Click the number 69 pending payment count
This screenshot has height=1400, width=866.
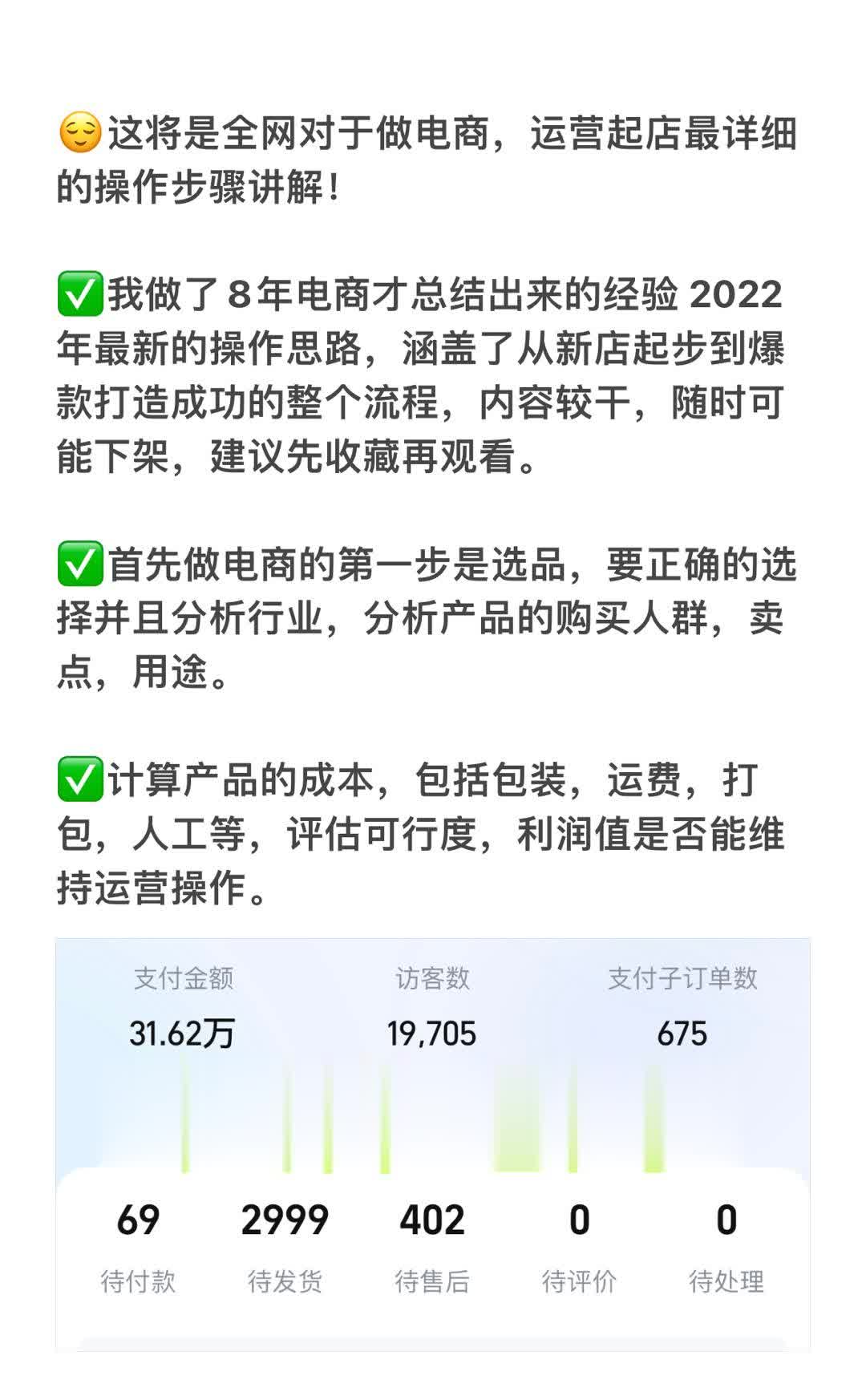138,1222
